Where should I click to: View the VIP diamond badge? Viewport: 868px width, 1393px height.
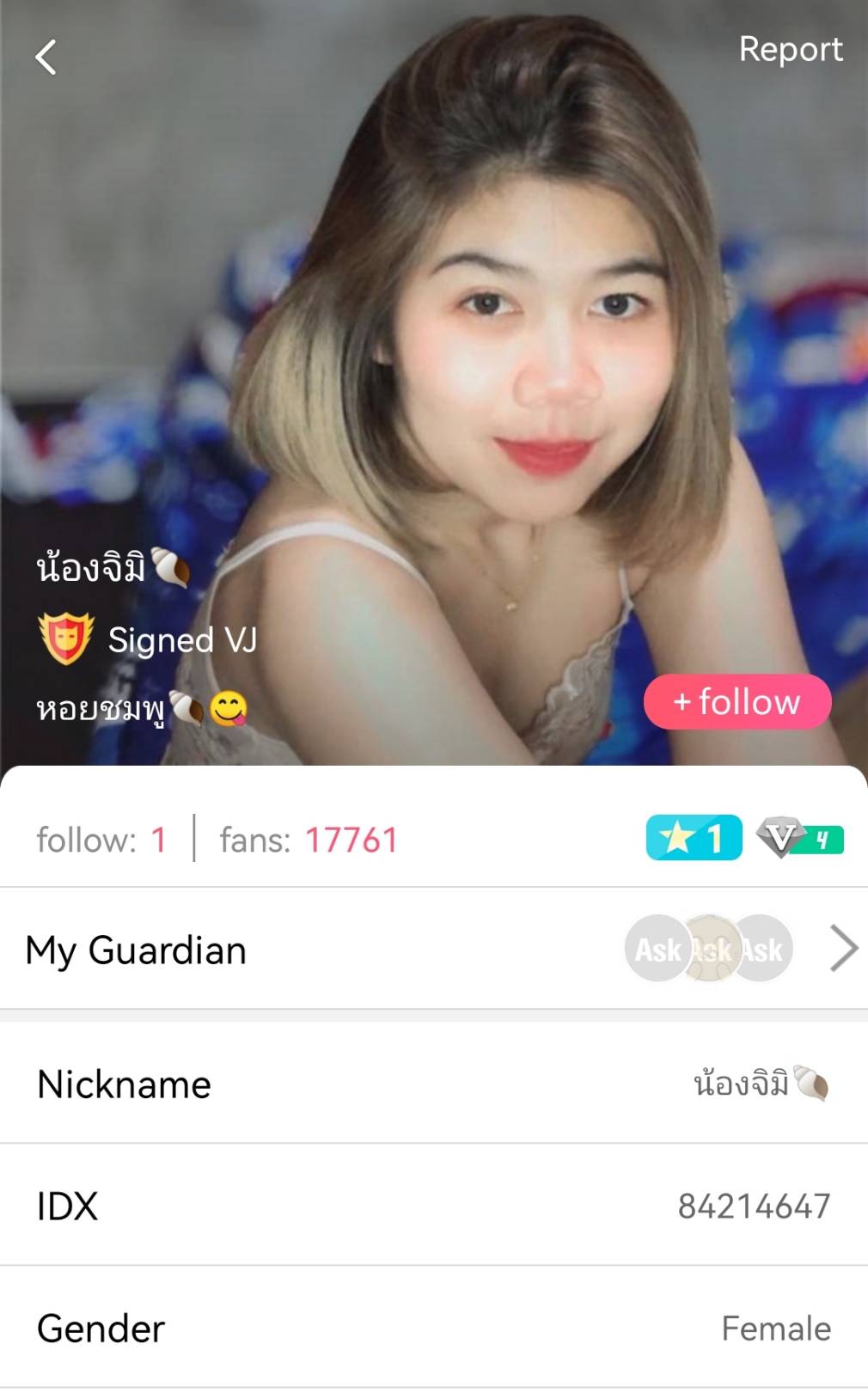coord(799,839)
